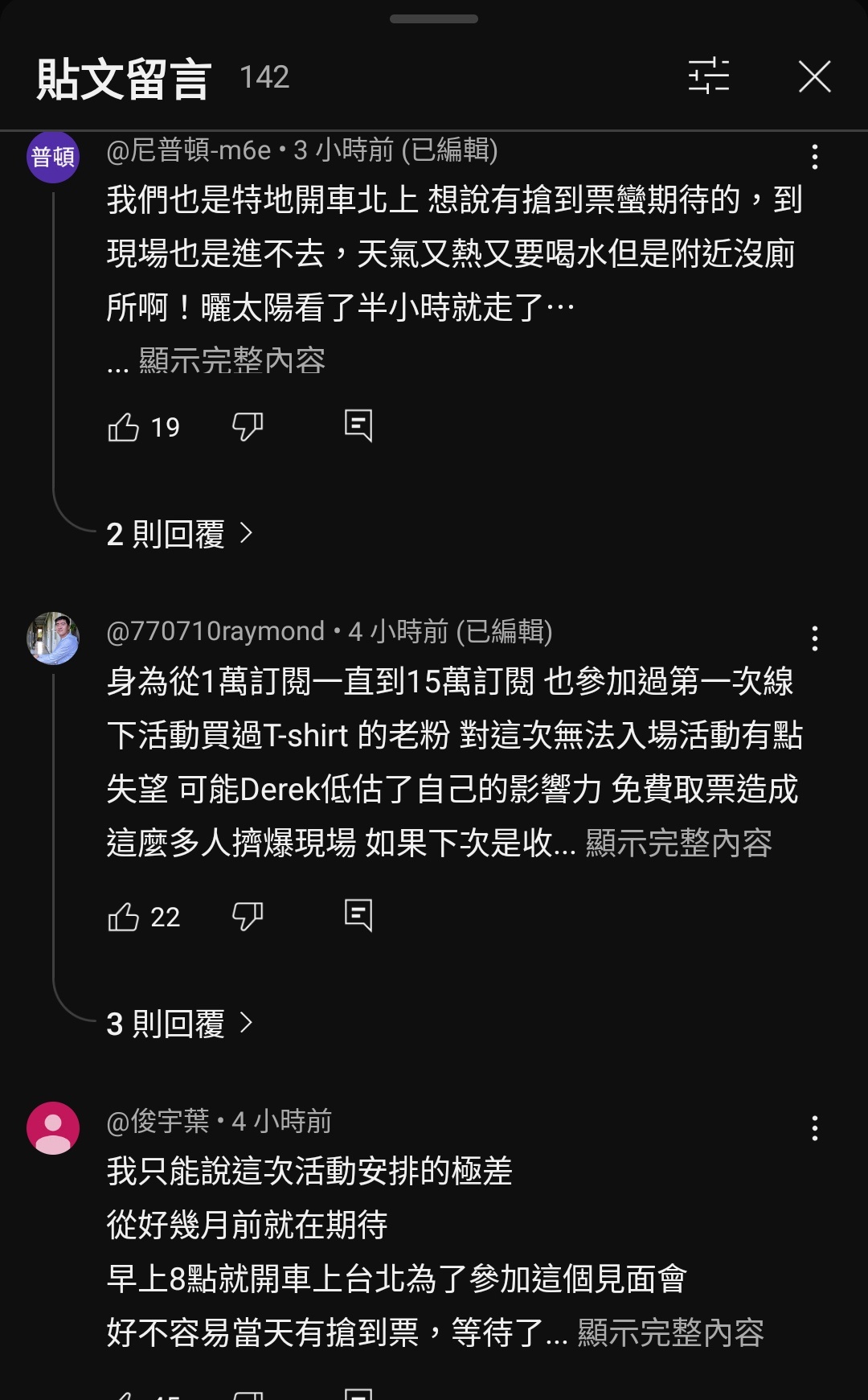Viewport: 868px width, 1400px height.
Task: View the 2 則回覆 replies thread
Action: coord(178,534)
